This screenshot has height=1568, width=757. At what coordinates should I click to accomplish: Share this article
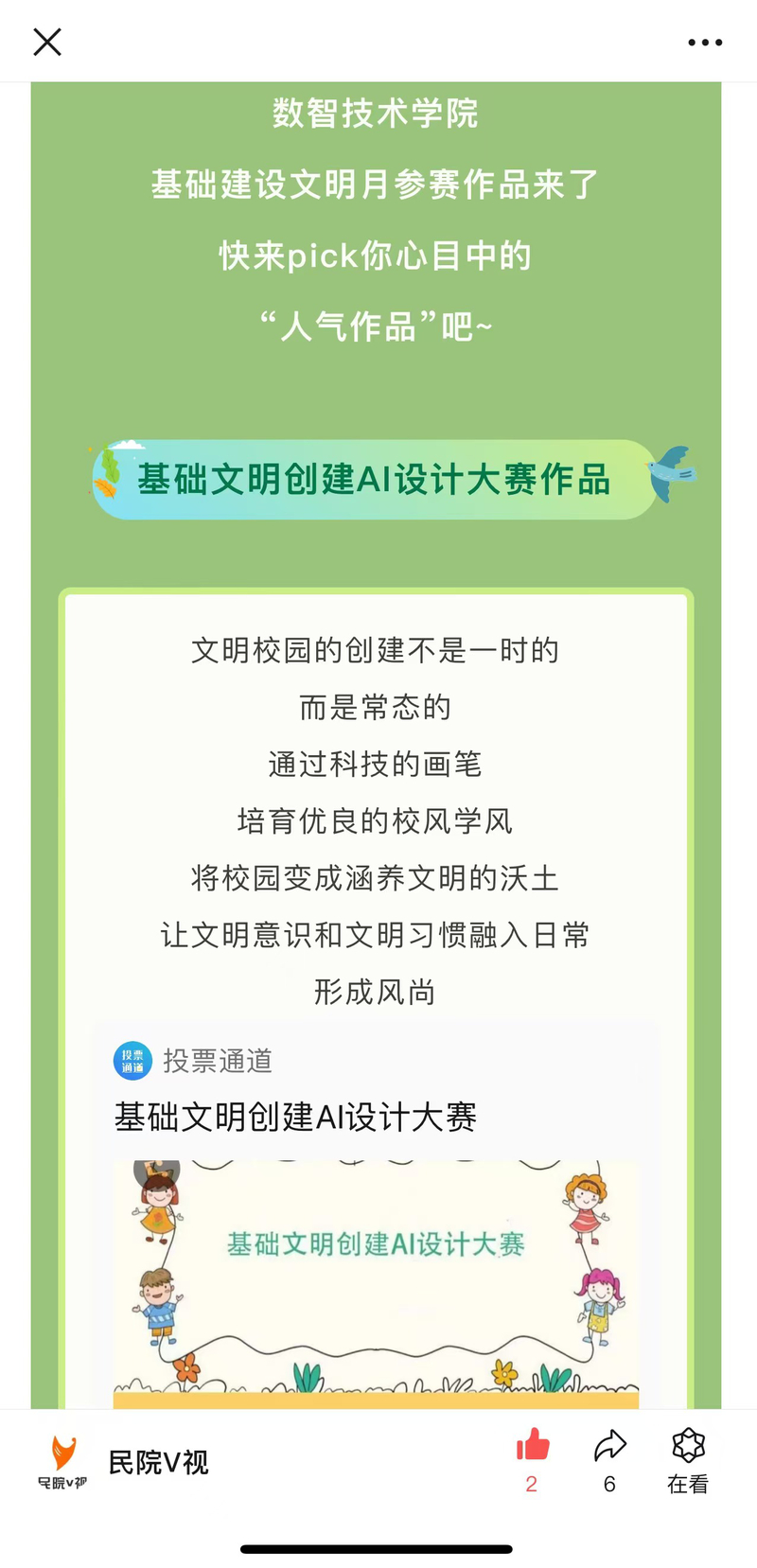610,1448
